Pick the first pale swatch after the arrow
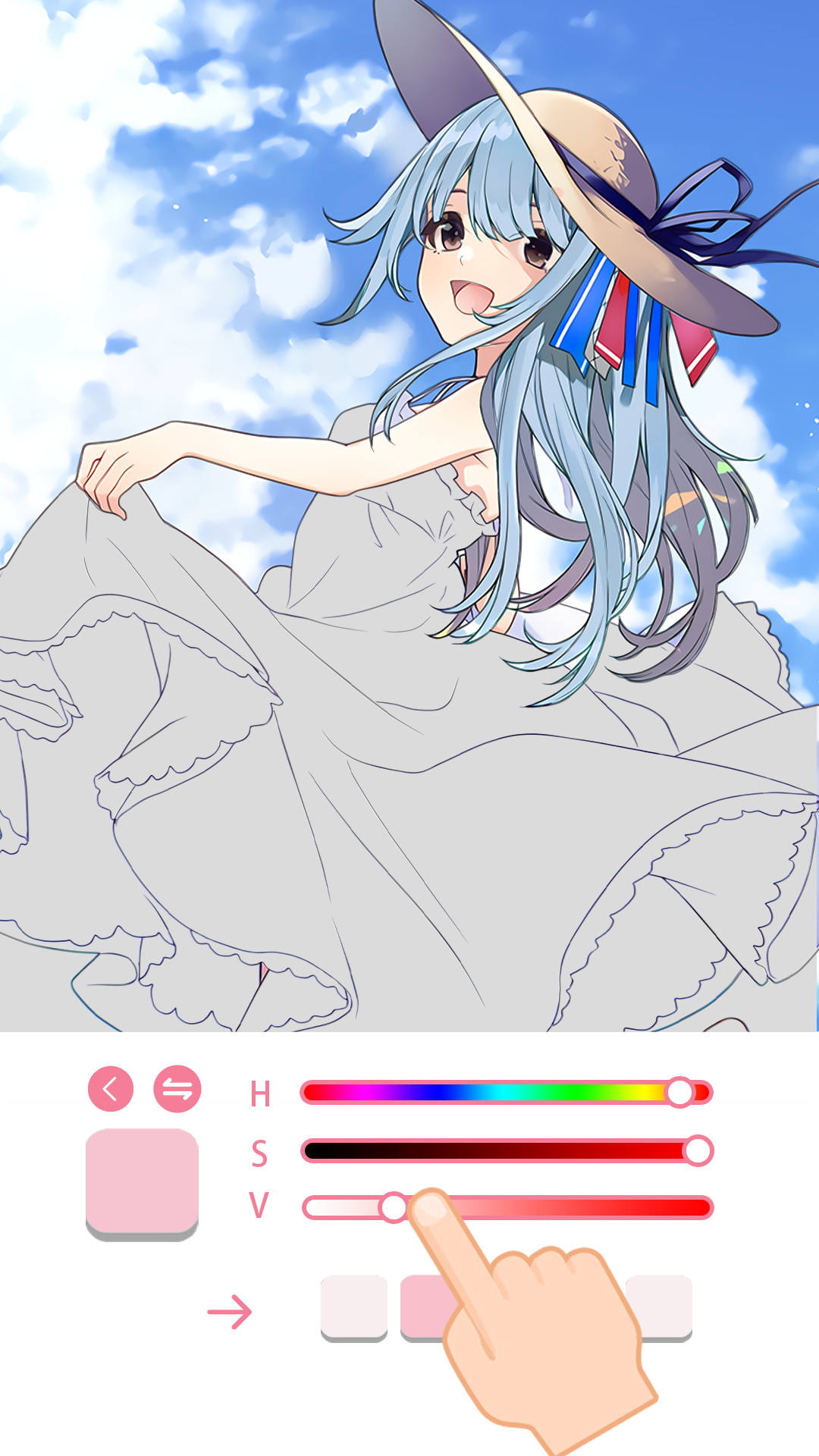 (353, 1307)
